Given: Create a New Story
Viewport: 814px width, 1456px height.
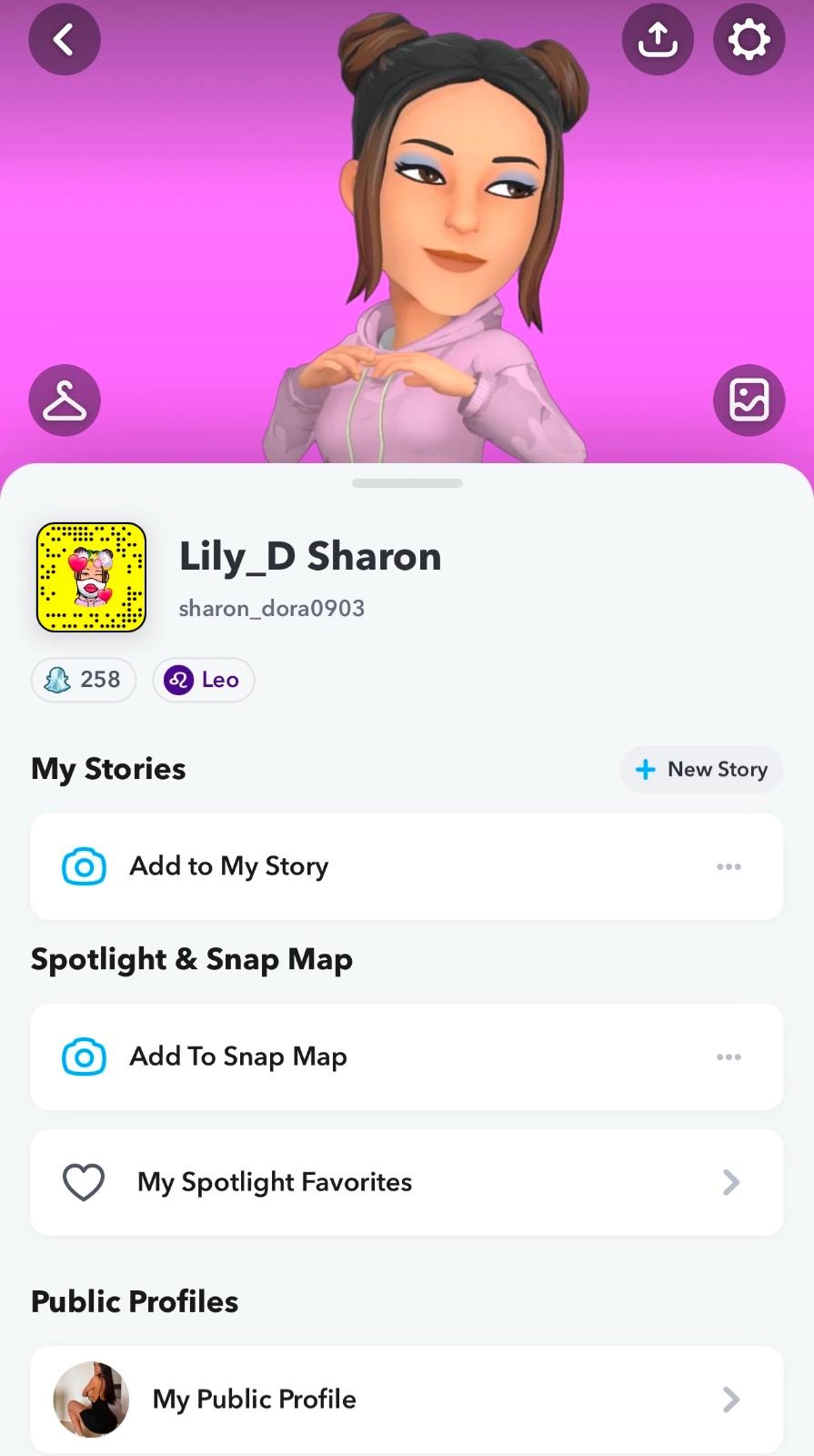Looking at the screenshot, I should pos(701,770).
